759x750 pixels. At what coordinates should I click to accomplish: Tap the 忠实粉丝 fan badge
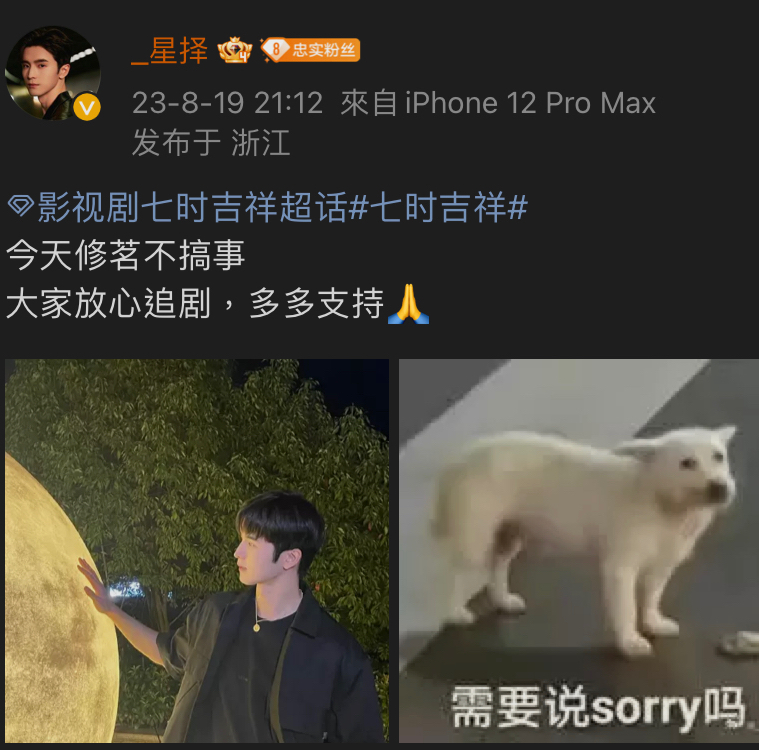(x=310, y=49)
